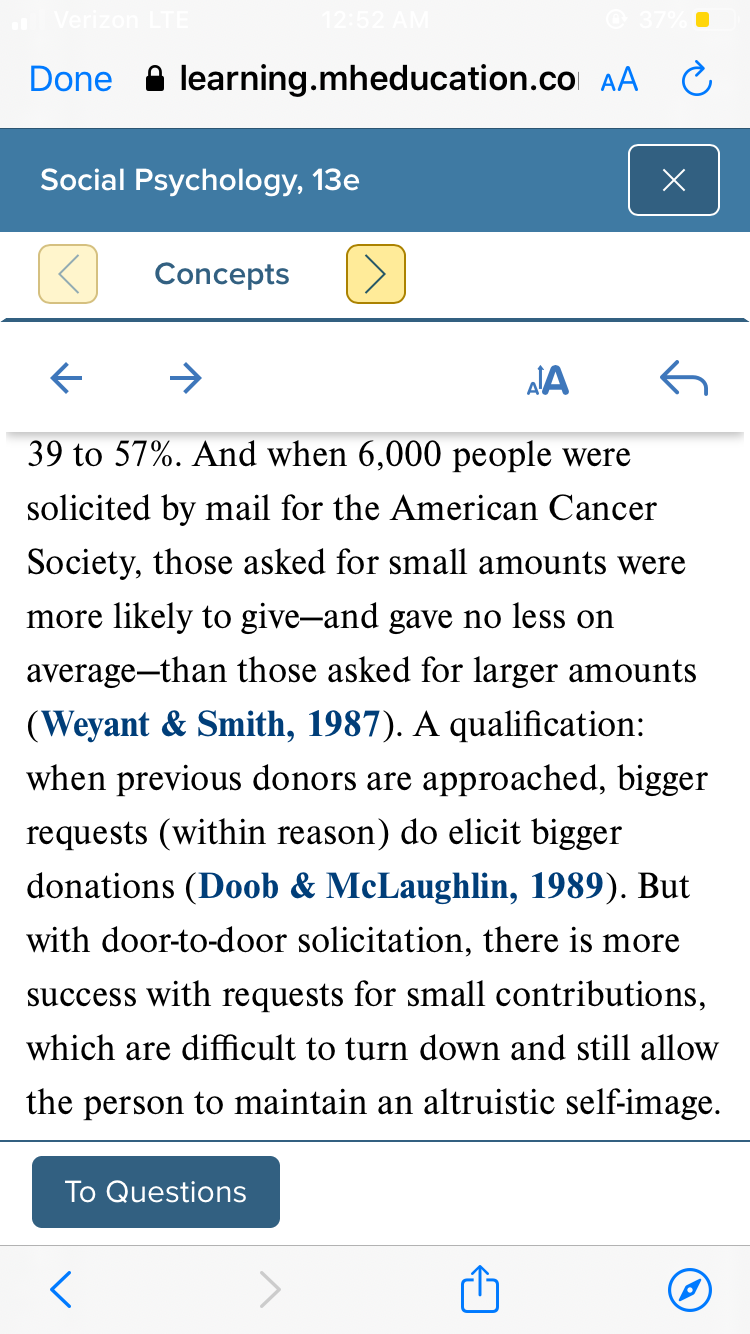Image resolution: width=750 pixels, height=1334 pixels.
Task: Close the Social Psychology, 13e panel
Action: coord(674,180)
